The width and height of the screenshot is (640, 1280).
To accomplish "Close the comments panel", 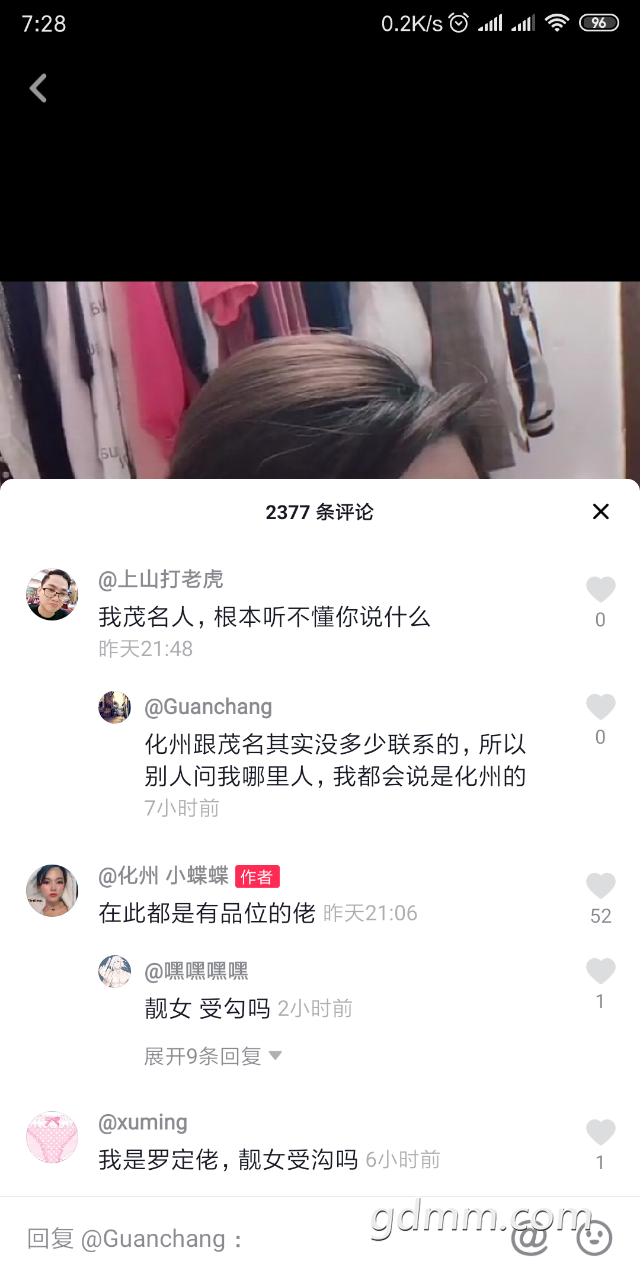I will click(x=600, y=512).
